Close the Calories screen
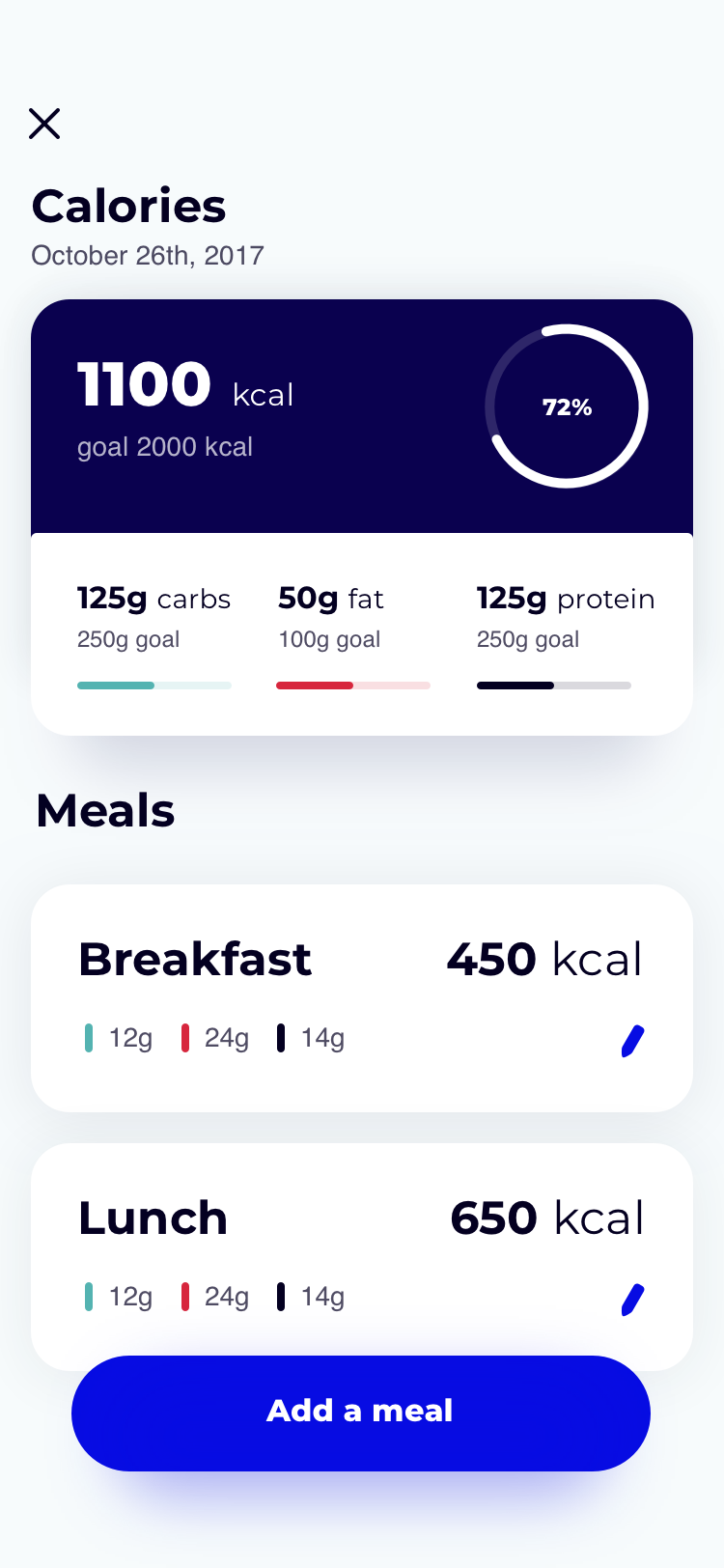 [x=44, y=124]
